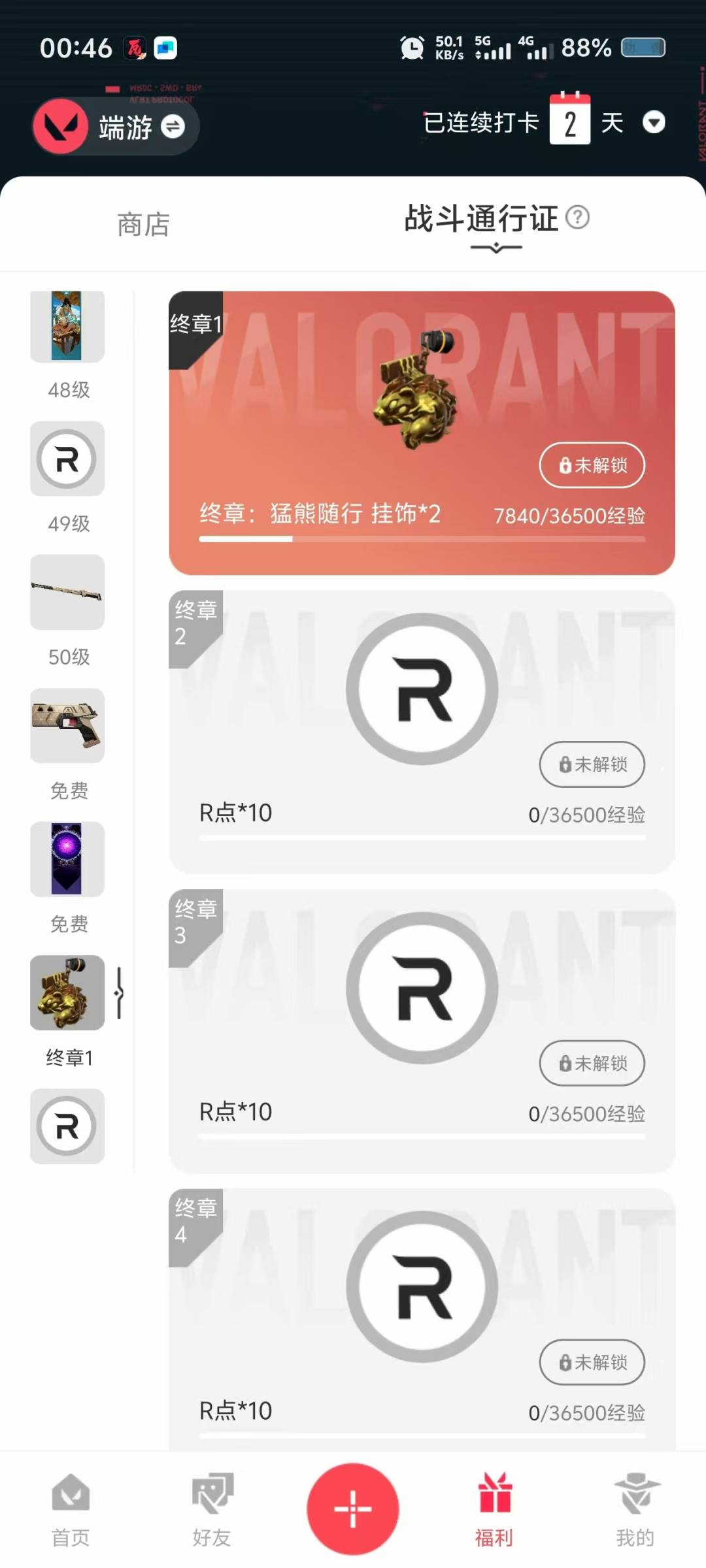Open the 好友 tab
The width and height of the screenshot is (706, 1568).
click(212, 1511)
